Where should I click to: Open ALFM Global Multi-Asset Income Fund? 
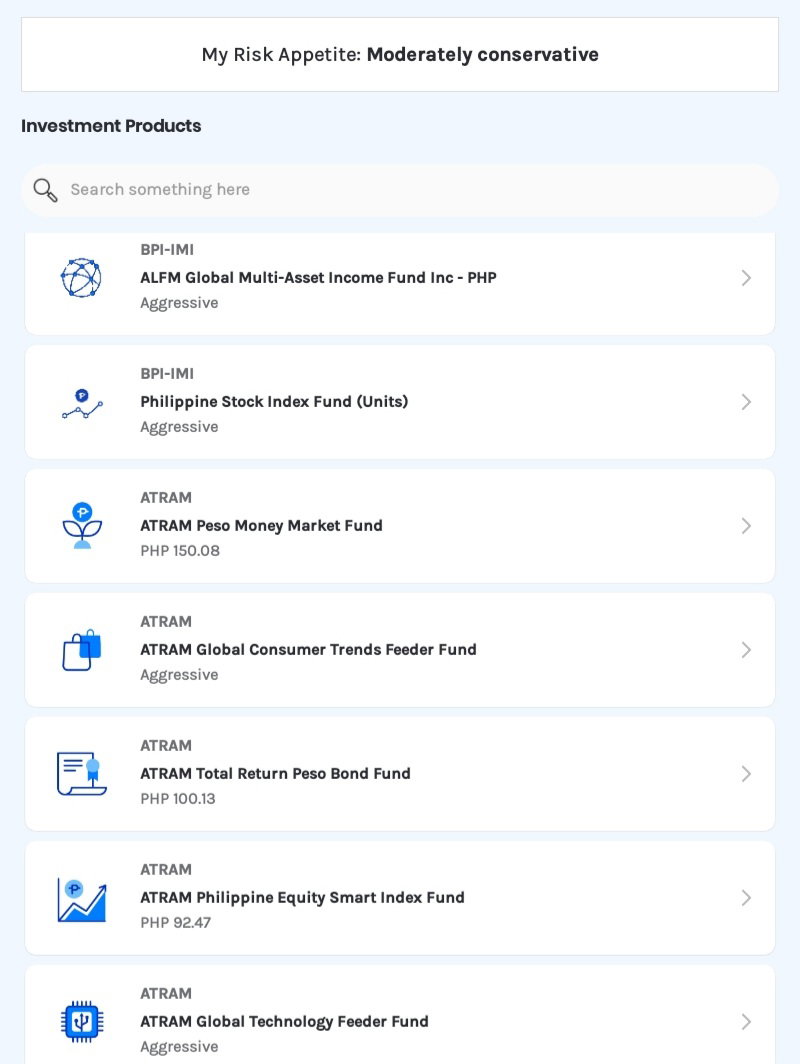coord(400,283)
